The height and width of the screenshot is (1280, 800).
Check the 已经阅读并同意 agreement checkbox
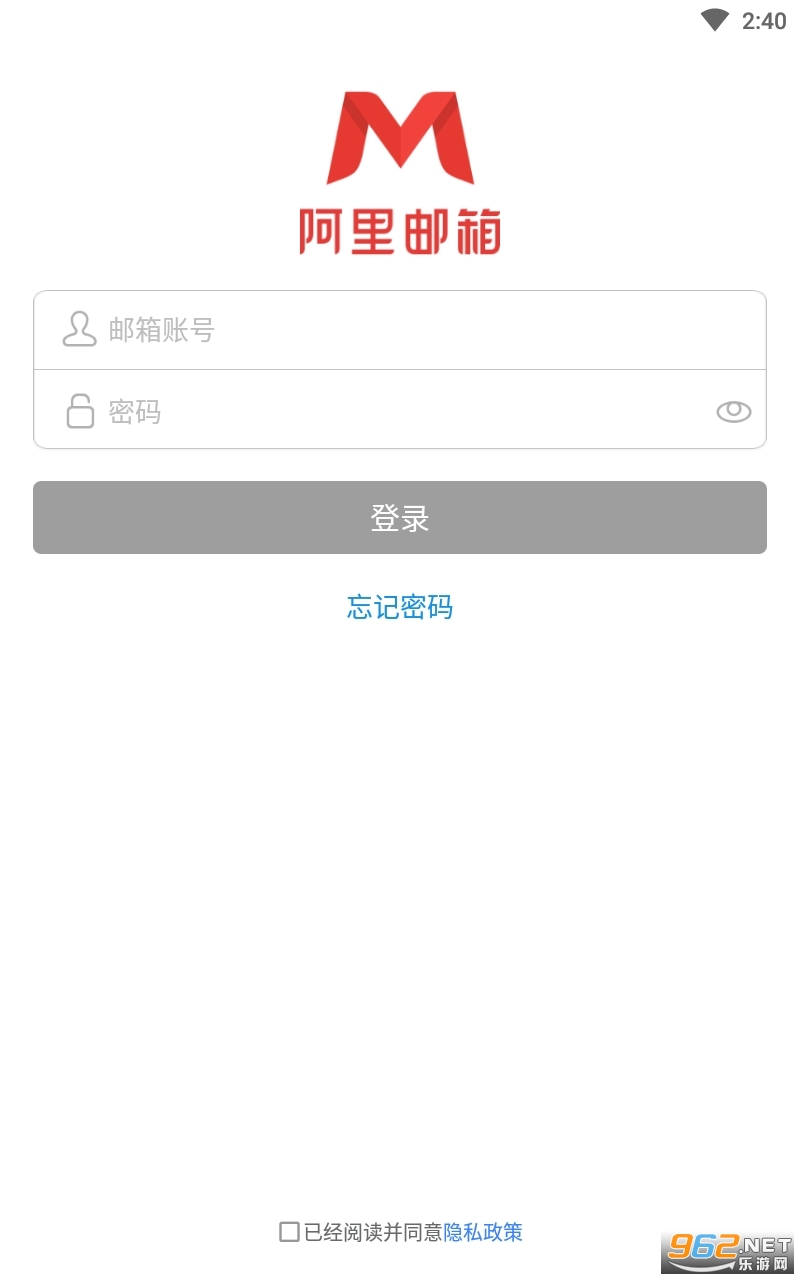click(x=289, y=1232)
